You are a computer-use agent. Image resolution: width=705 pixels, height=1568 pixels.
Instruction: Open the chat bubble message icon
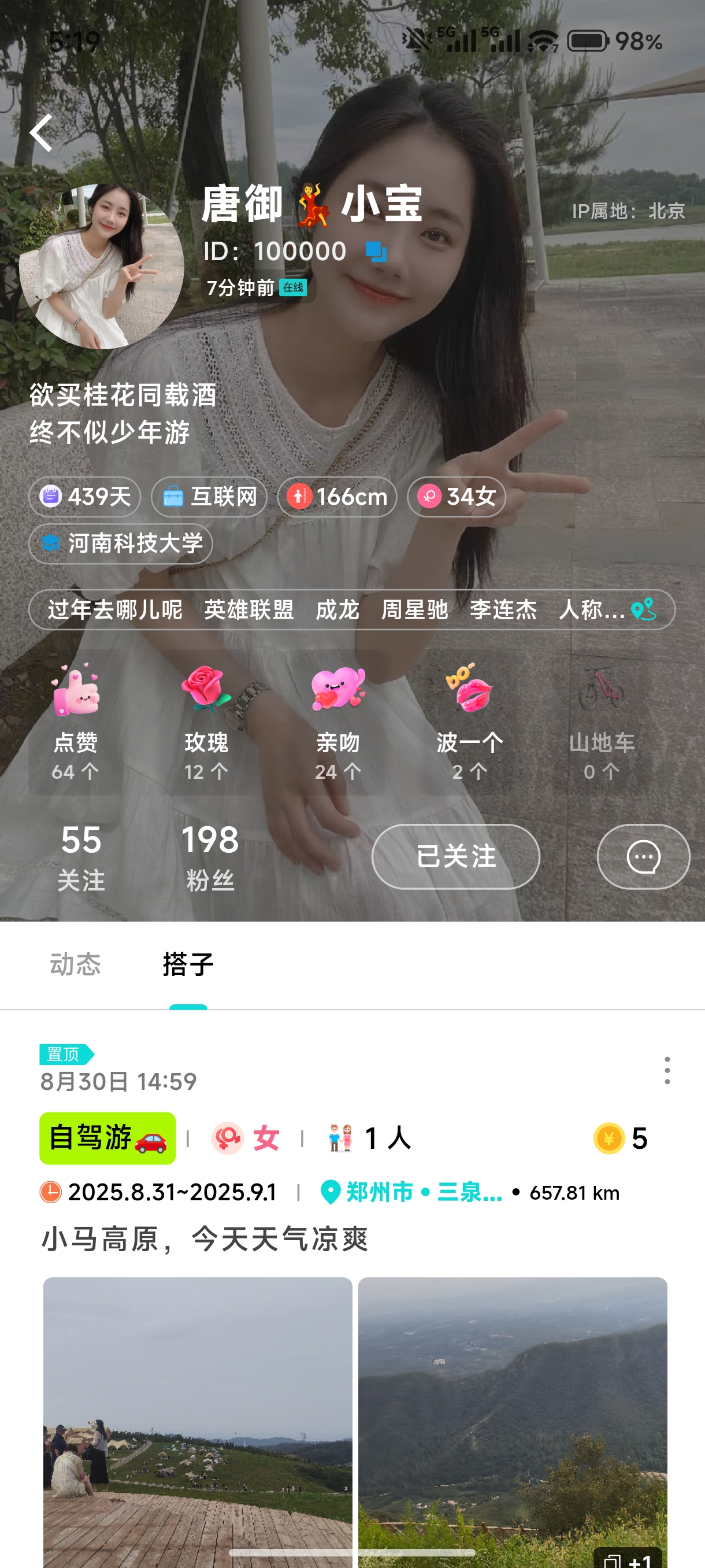click(x=643, y=856)
